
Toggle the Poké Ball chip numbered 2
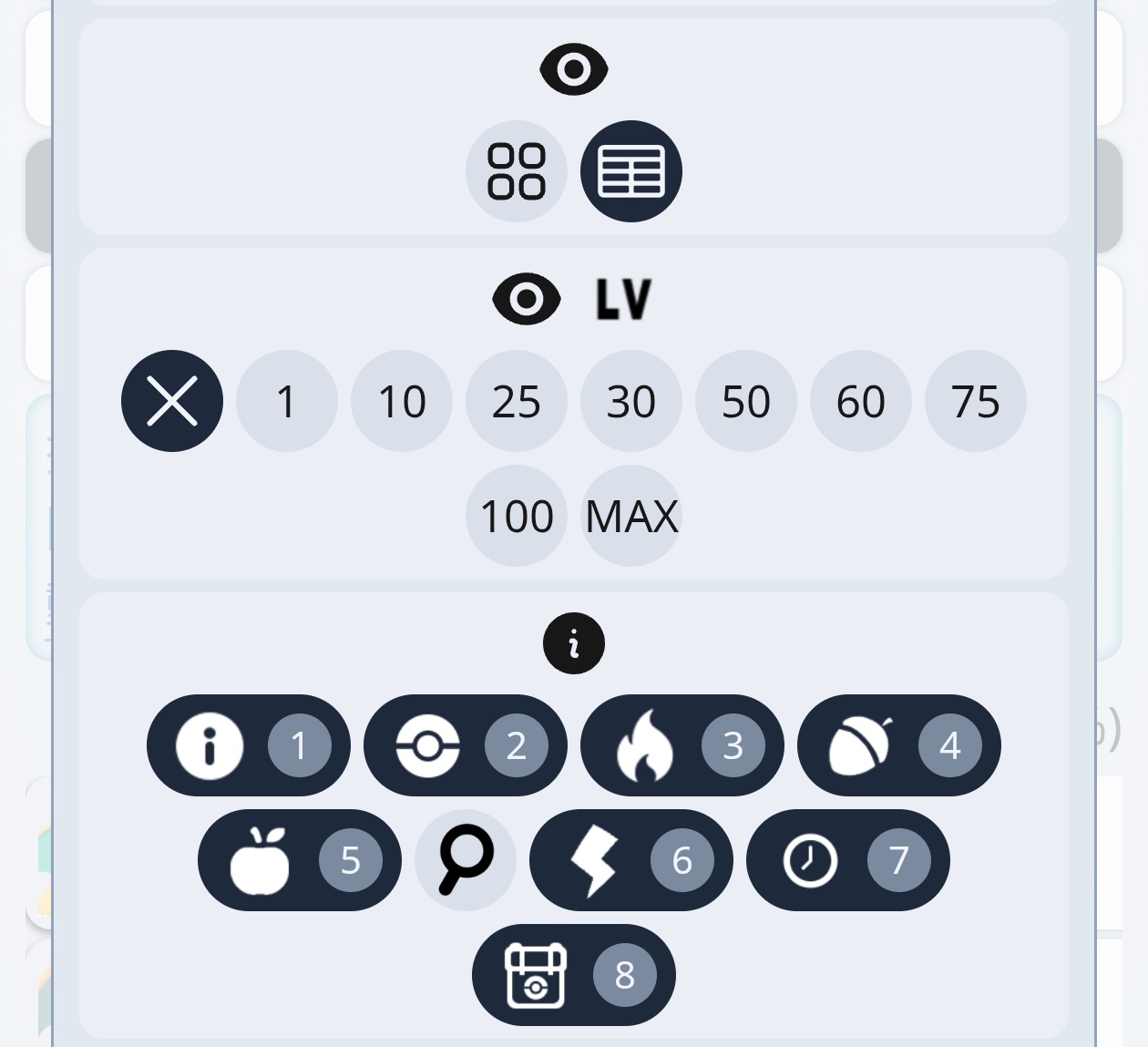pos(465,745)
